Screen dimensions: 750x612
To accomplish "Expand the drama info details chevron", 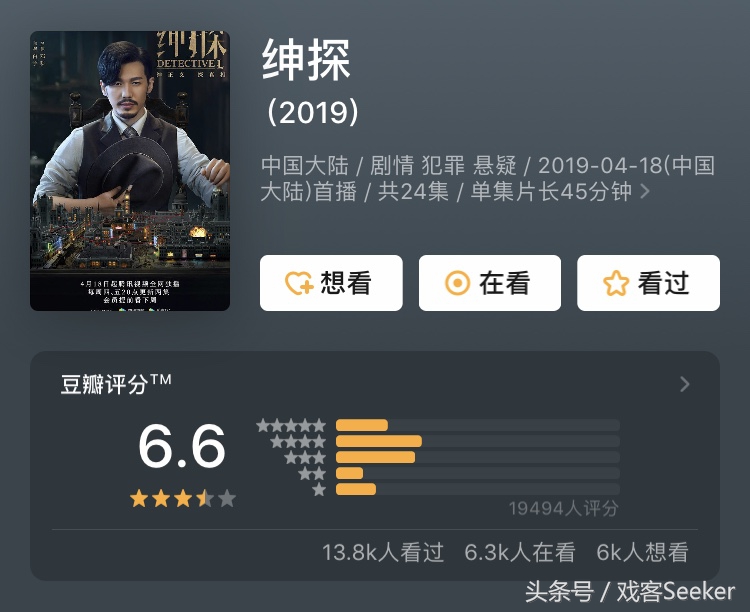I will pos(645,191).
